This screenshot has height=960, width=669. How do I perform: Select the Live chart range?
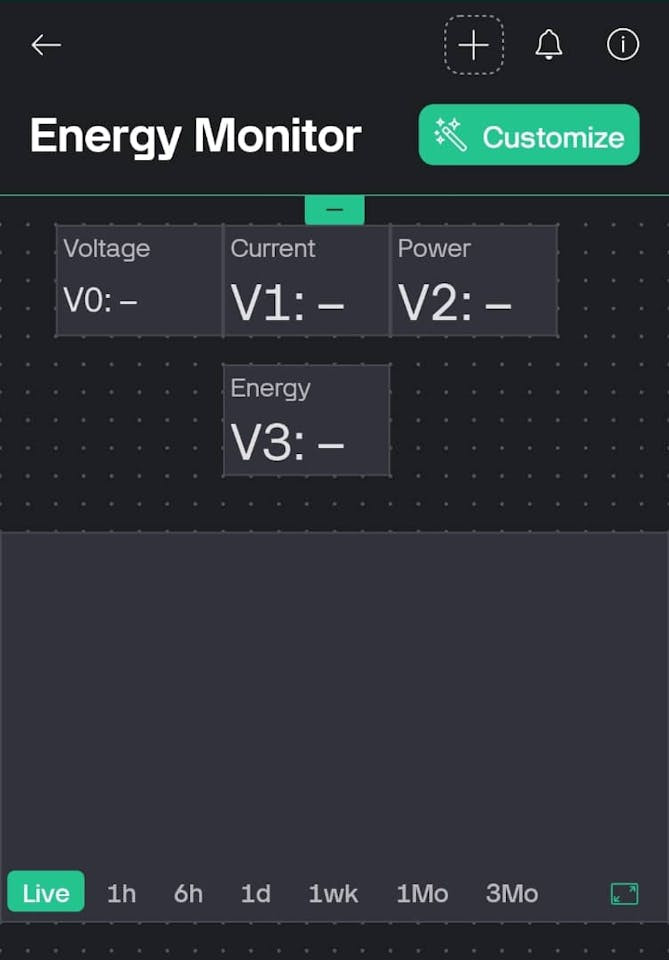pyautogui.click(x=46, y=893)
